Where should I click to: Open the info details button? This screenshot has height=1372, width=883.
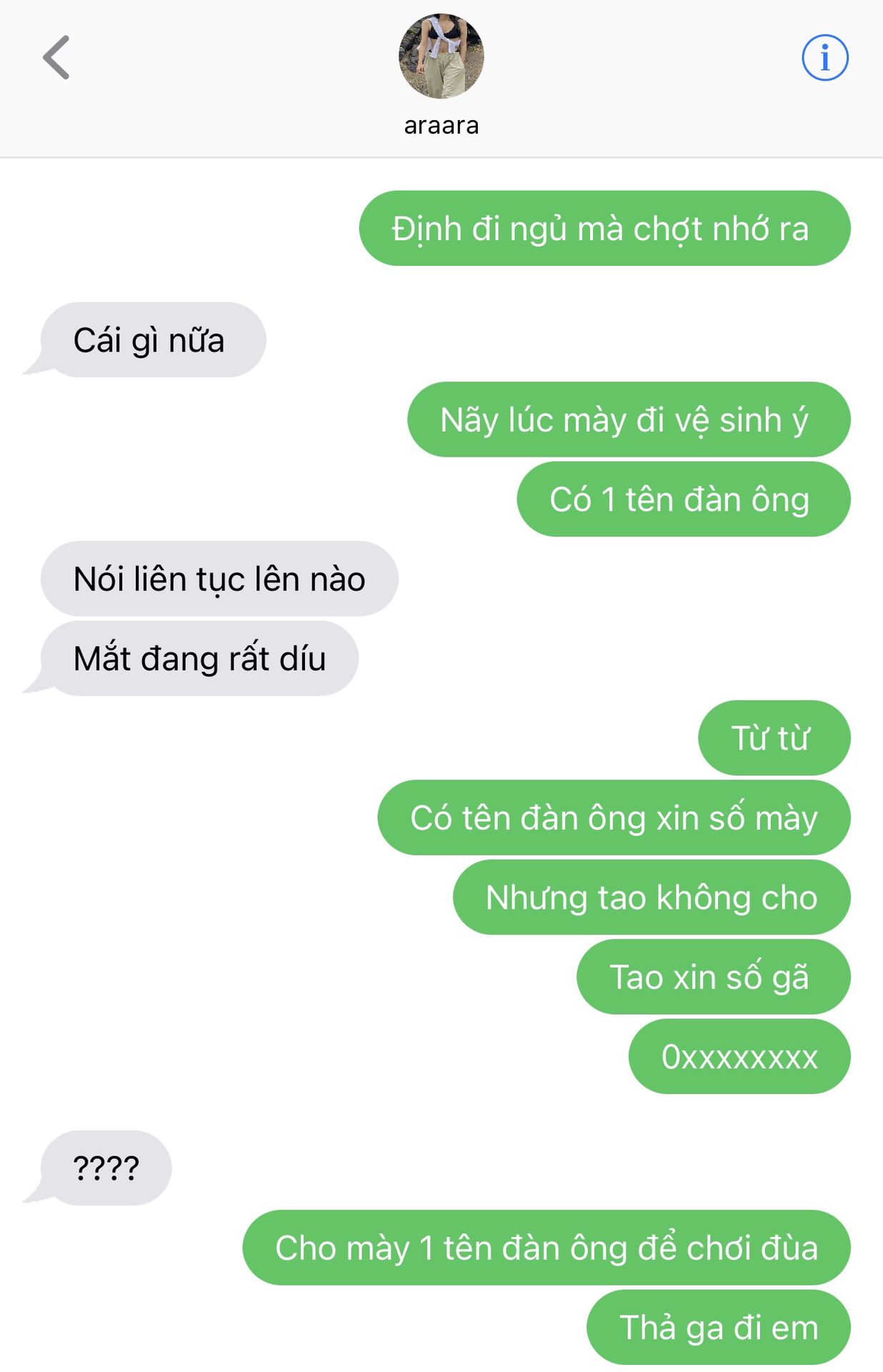(x=825, y=57)
